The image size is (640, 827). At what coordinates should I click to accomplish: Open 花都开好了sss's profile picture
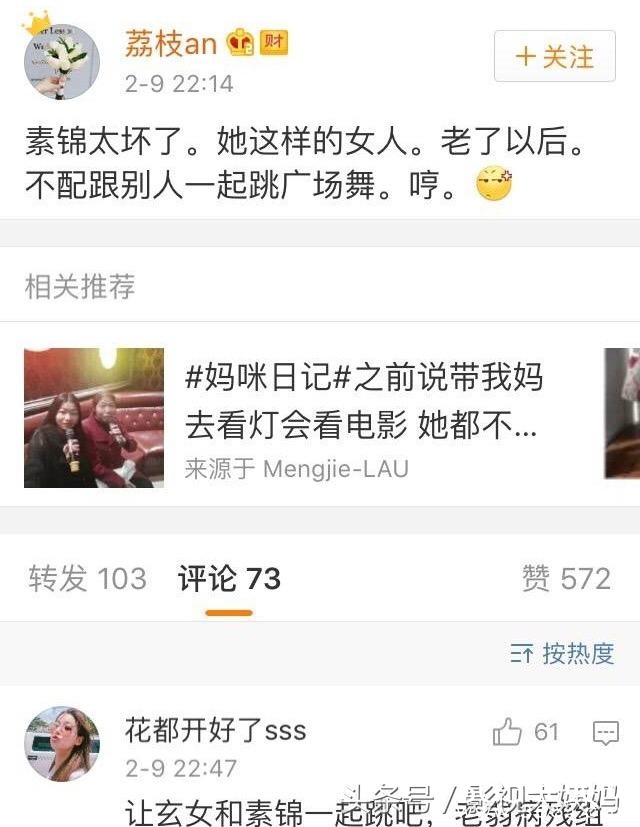coord(61,744)
